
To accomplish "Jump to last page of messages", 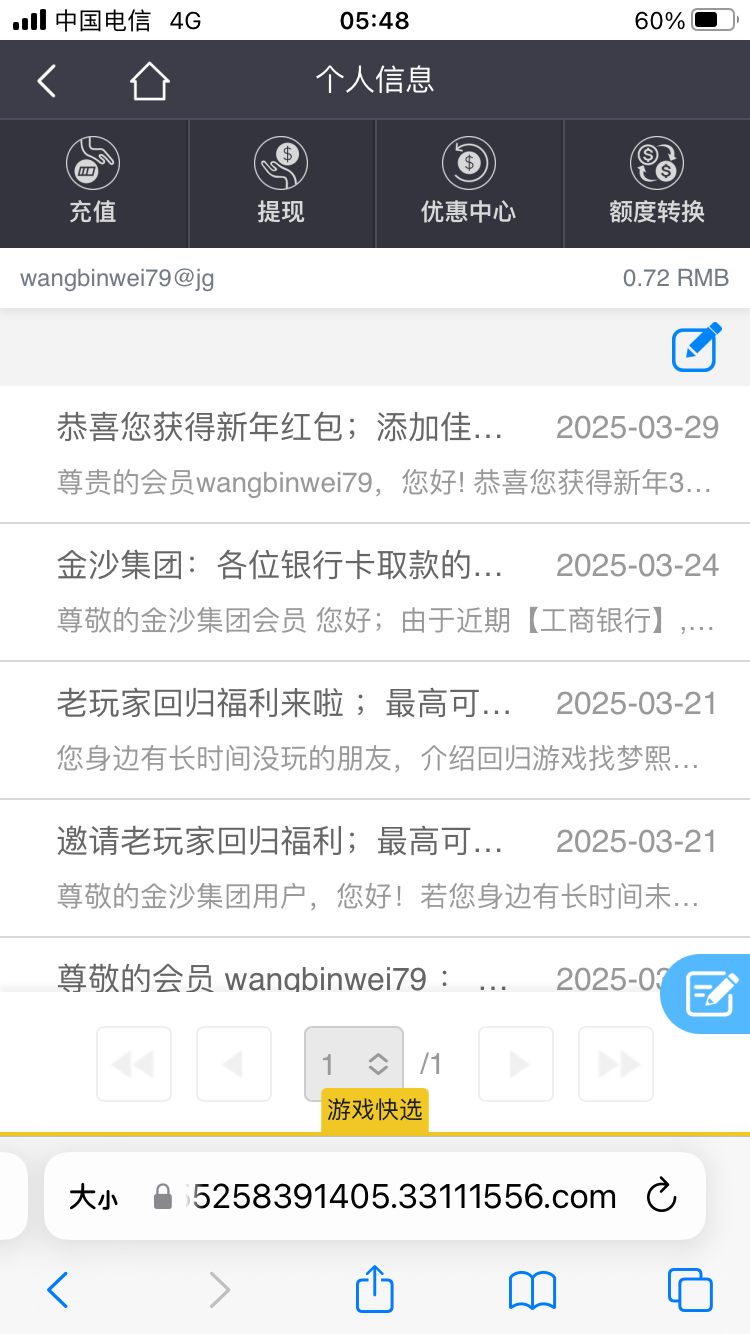I will pyautogui.click(x=616, y=1064).
